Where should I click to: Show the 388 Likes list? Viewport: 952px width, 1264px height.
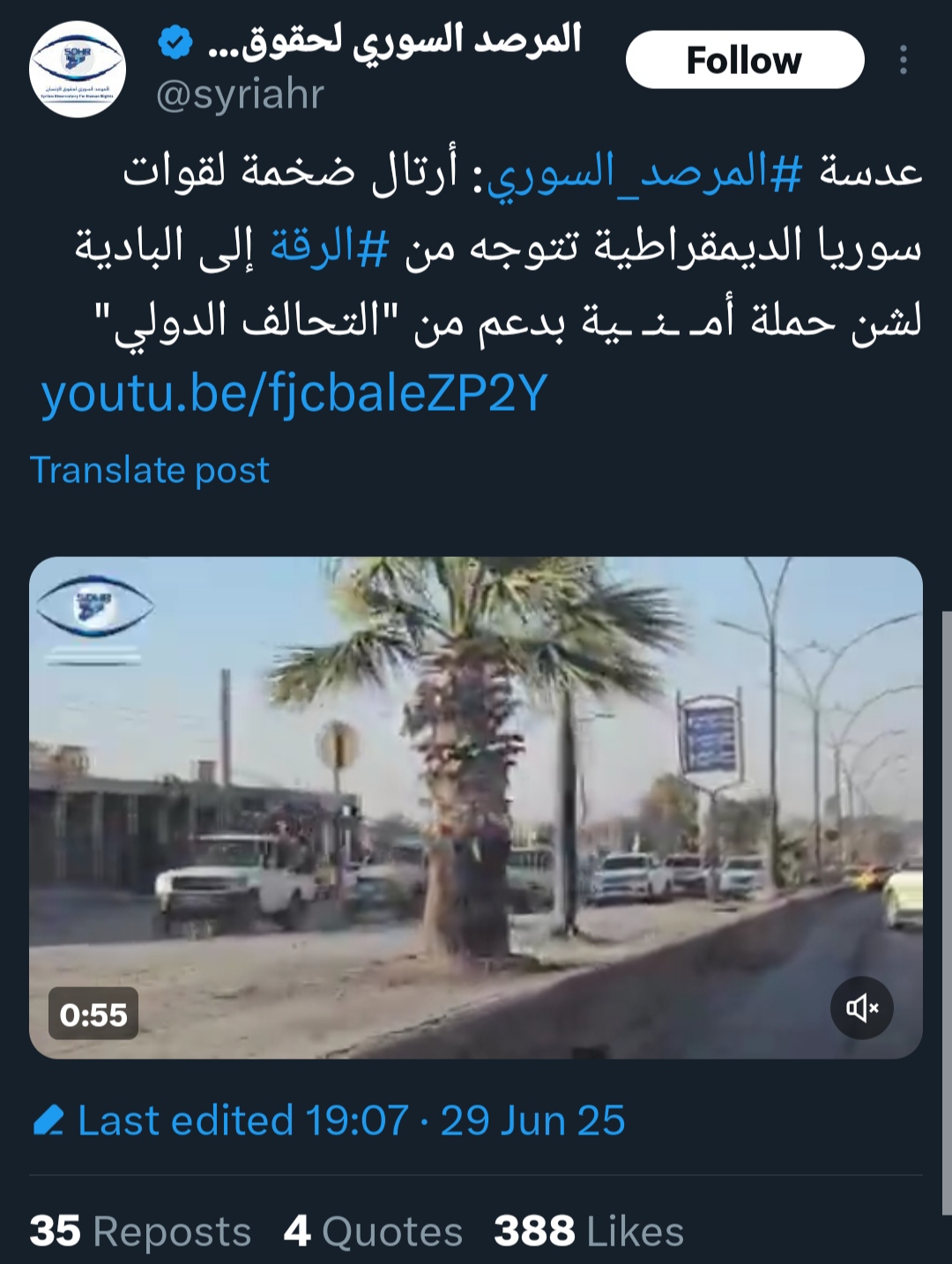click(589, 1231)
